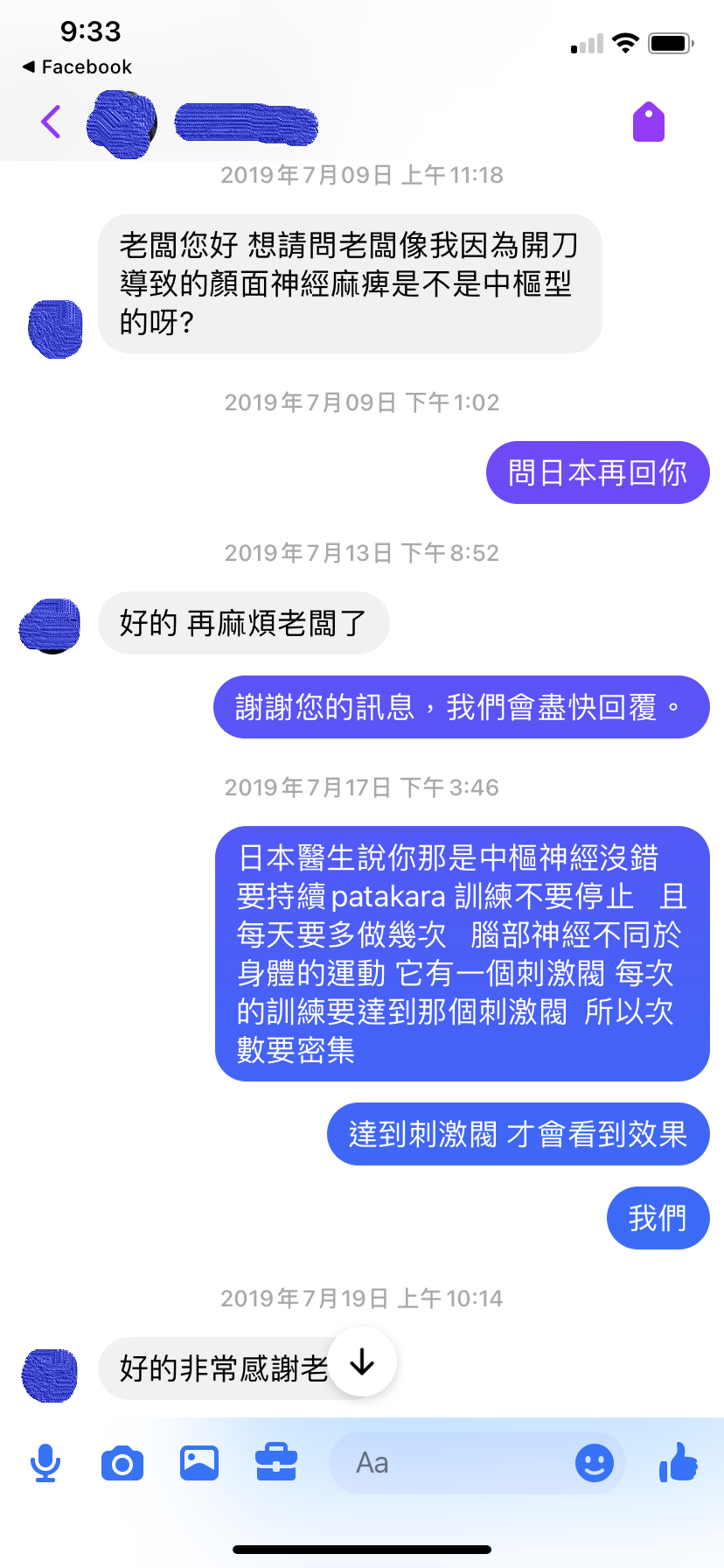This screenshot has height=1568, width=724.
Task: Open the briefcase saved replies tool
Action: [276, 1463]
